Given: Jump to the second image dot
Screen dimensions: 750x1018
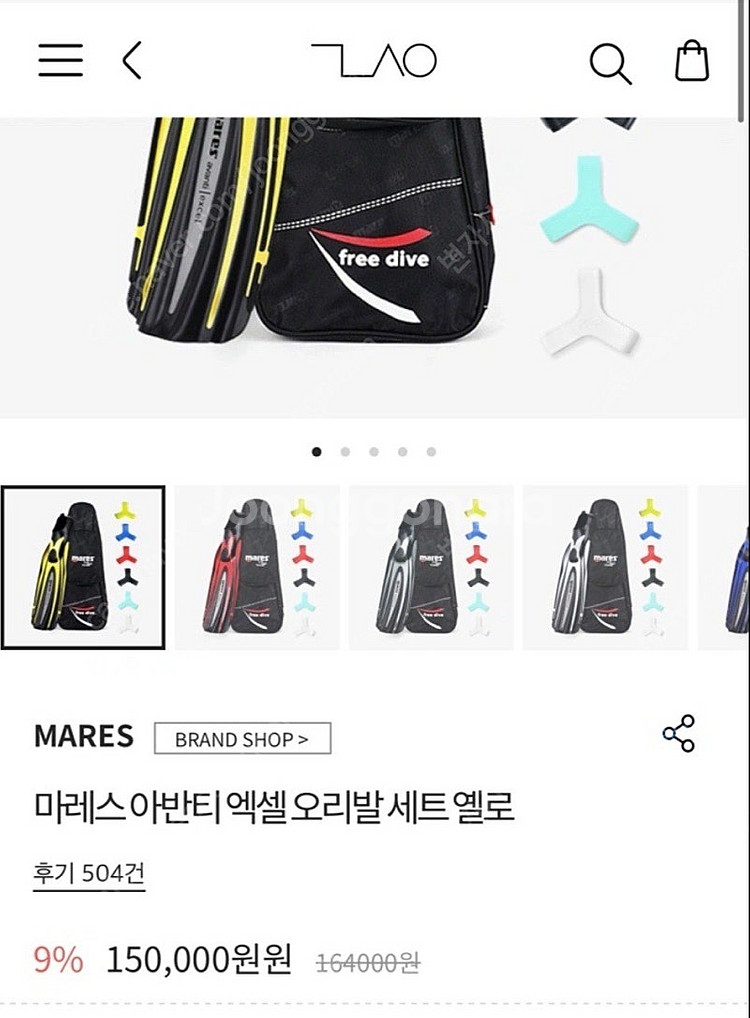Looking at the screenshot, I should point(345,452).
